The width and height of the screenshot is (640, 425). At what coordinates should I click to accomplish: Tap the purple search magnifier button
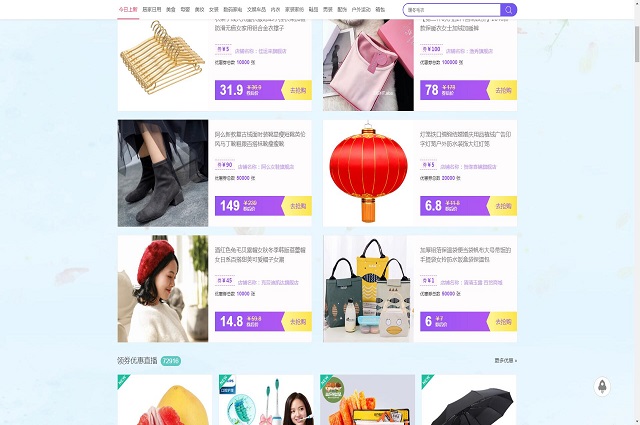click(509, 10)
